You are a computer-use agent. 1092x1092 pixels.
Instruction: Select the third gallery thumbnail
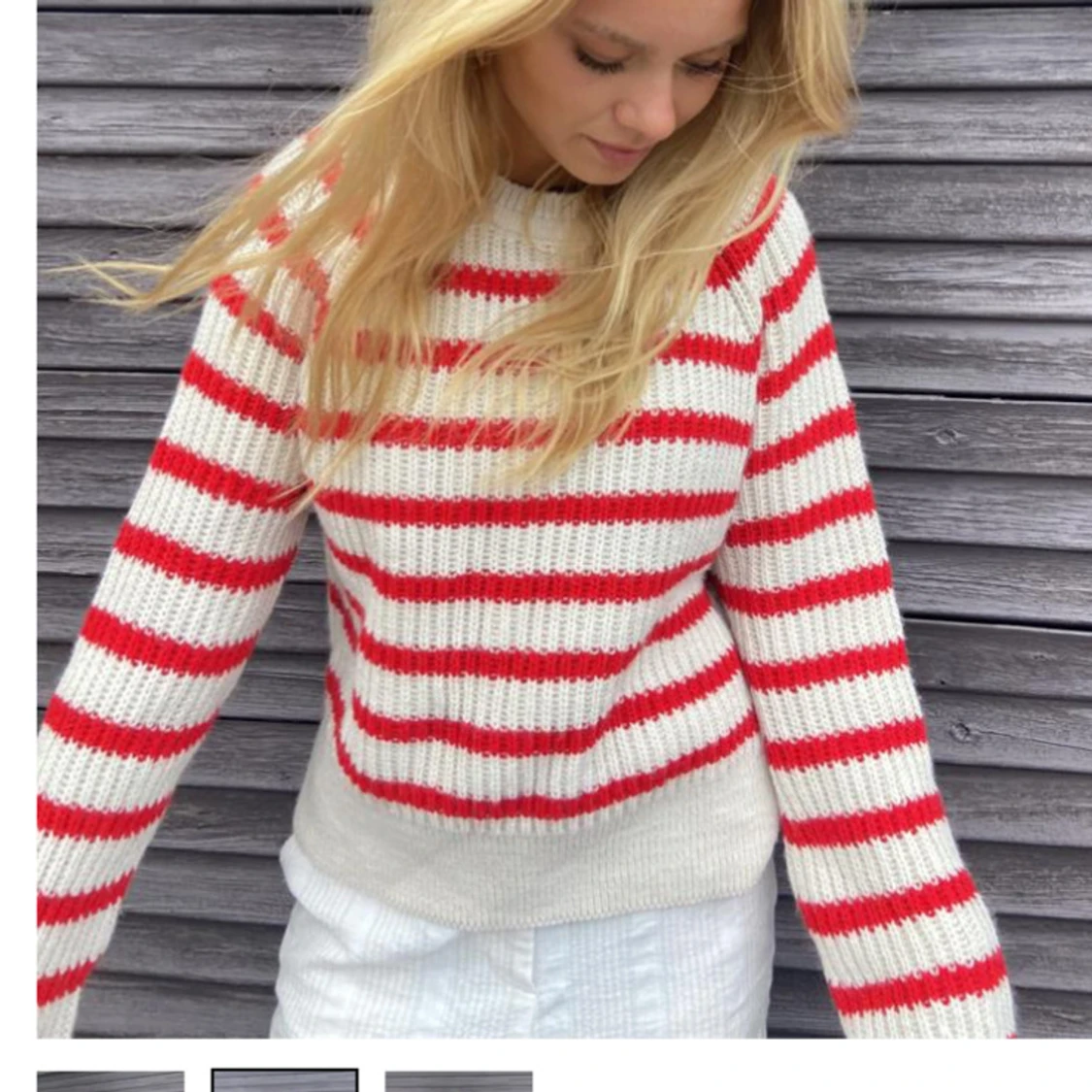(458, 1081)
